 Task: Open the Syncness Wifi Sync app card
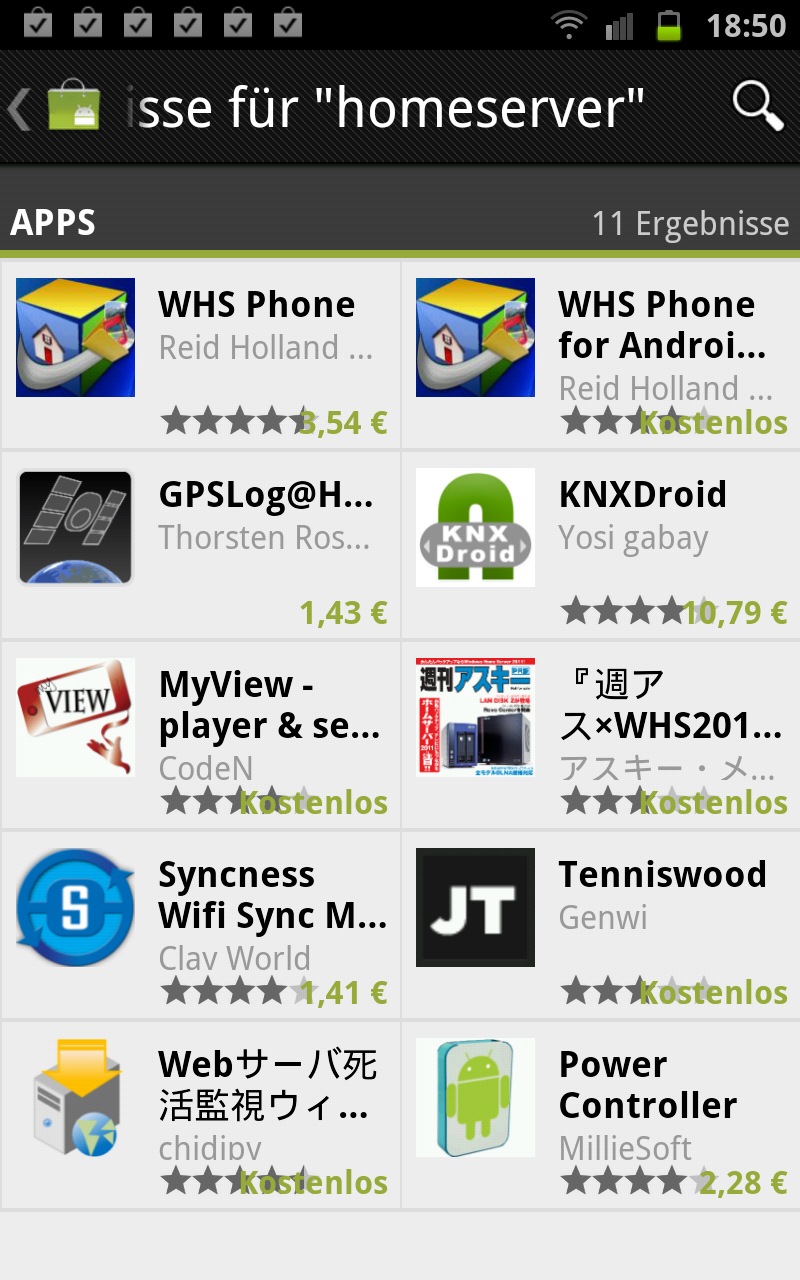[200, 925]
